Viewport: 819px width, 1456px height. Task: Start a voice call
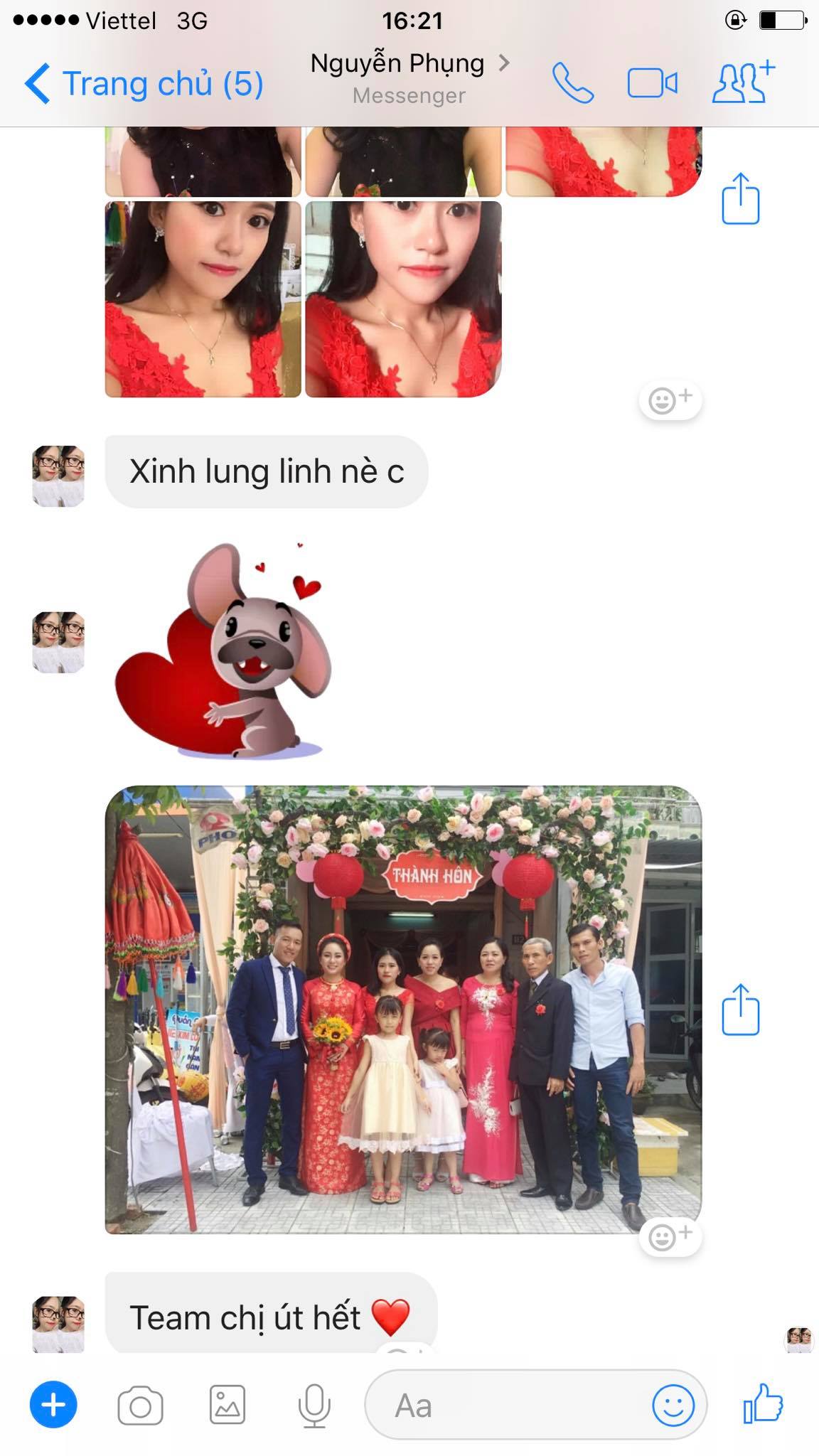tap(573, 83)
